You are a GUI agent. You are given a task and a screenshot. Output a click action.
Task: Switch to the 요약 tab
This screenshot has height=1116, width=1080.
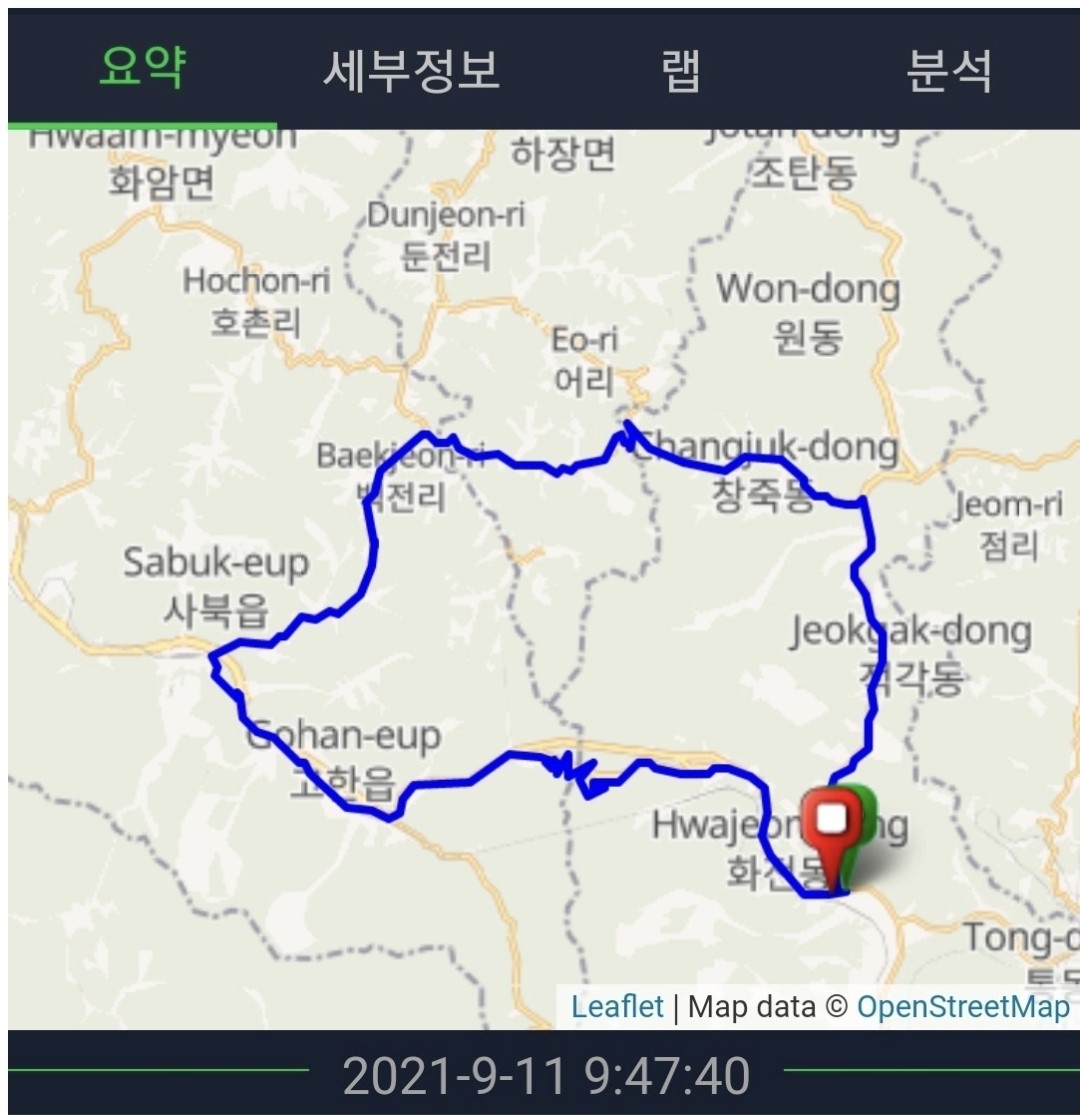[142, 68]
